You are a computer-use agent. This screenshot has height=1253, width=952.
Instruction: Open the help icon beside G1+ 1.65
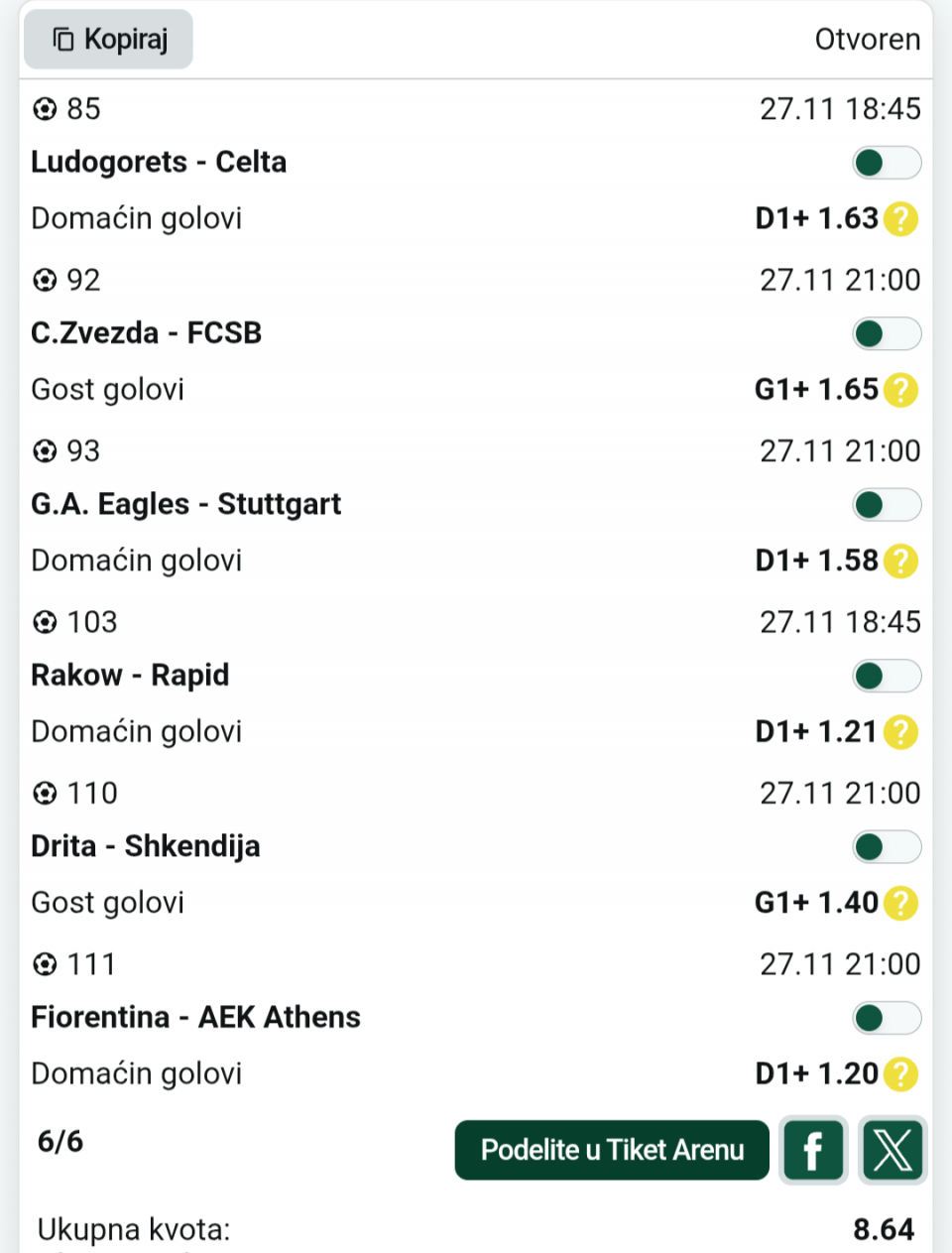[900, 390]
